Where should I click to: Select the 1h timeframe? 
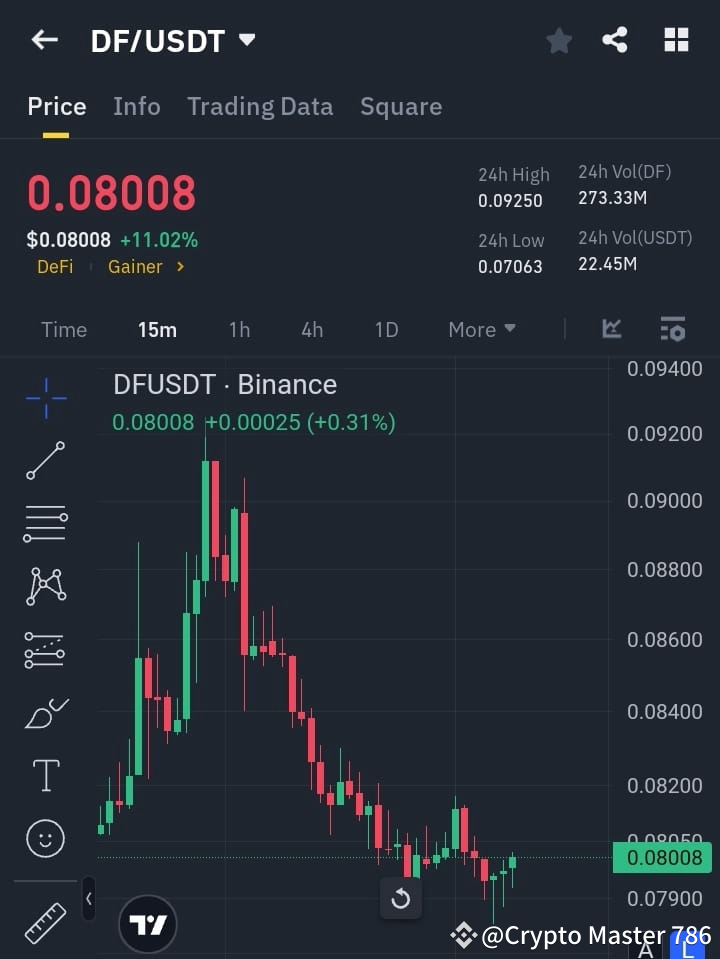(x=239, y=329)
